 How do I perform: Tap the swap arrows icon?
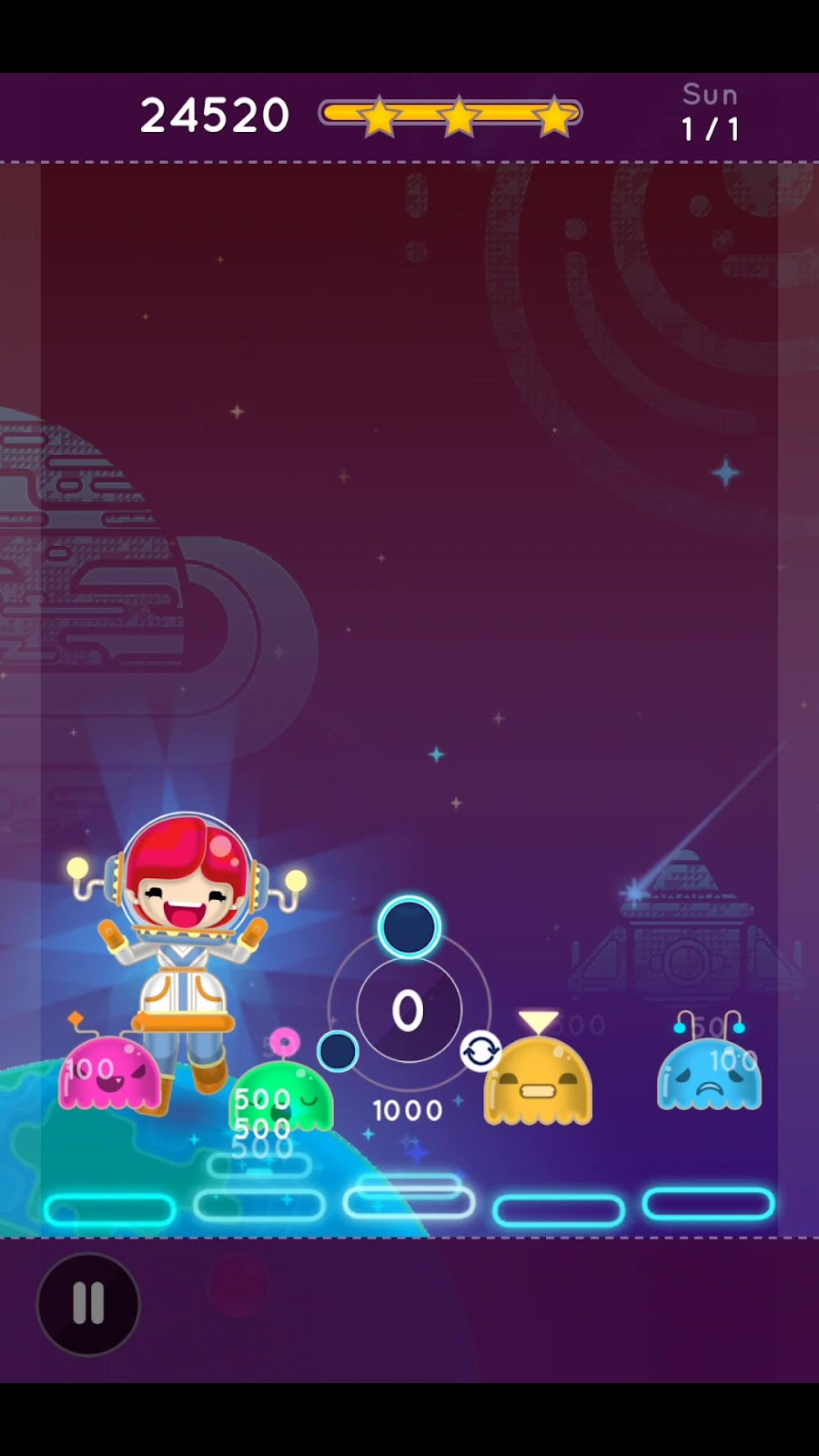480,1051
